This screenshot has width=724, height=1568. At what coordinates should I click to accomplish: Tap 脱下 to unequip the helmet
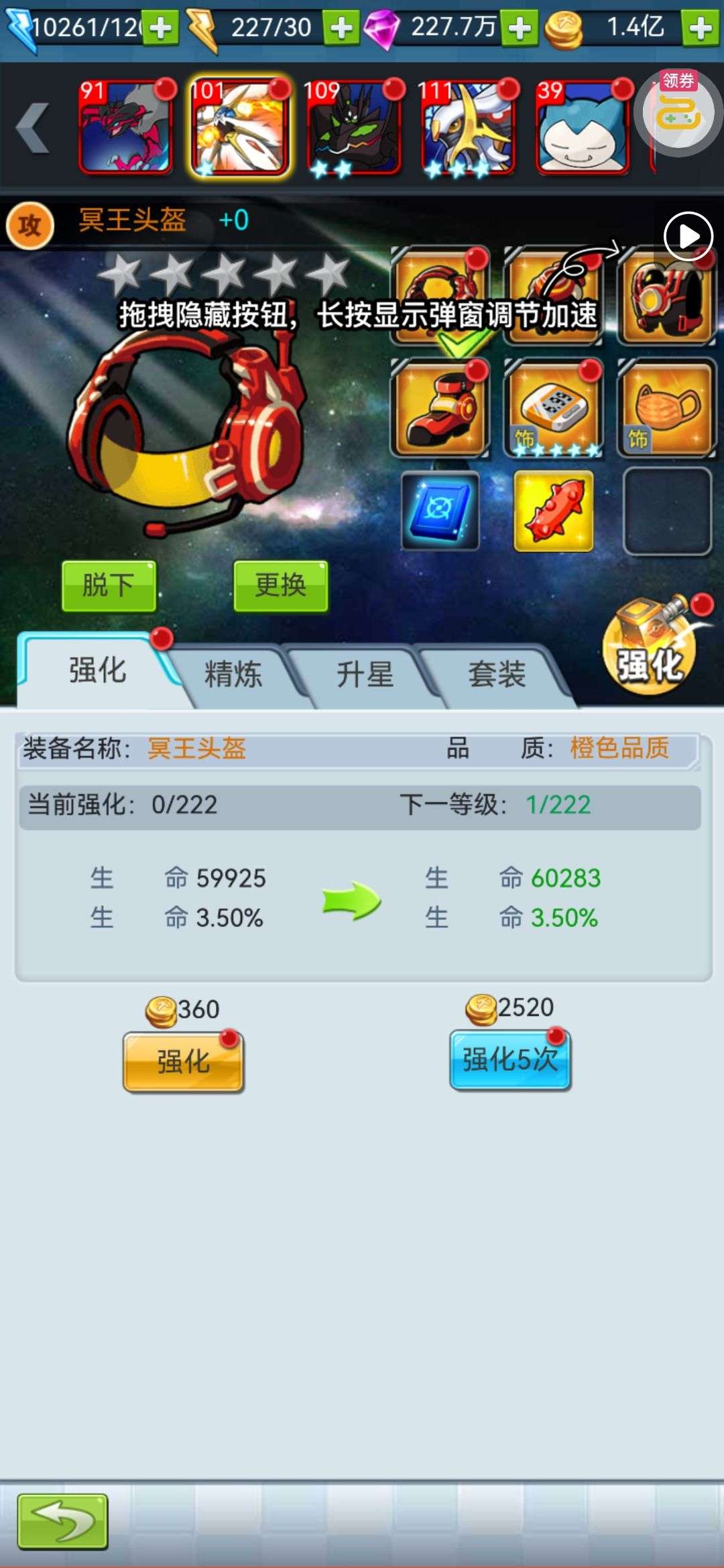(109, 586)
